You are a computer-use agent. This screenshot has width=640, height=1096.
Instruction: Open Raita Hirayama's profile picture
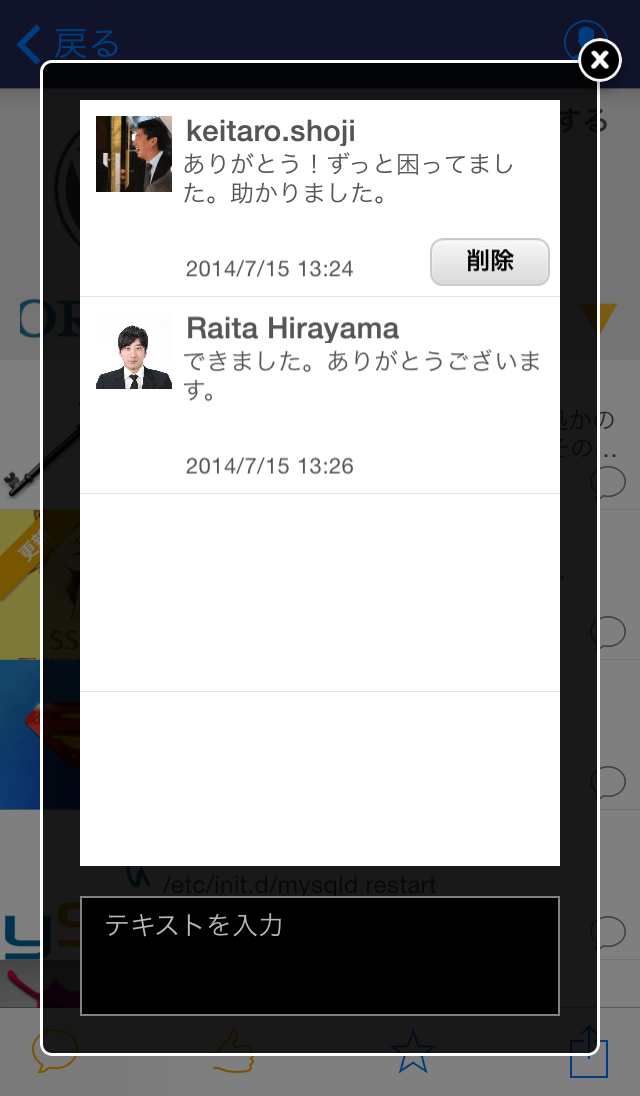point(134,351)
